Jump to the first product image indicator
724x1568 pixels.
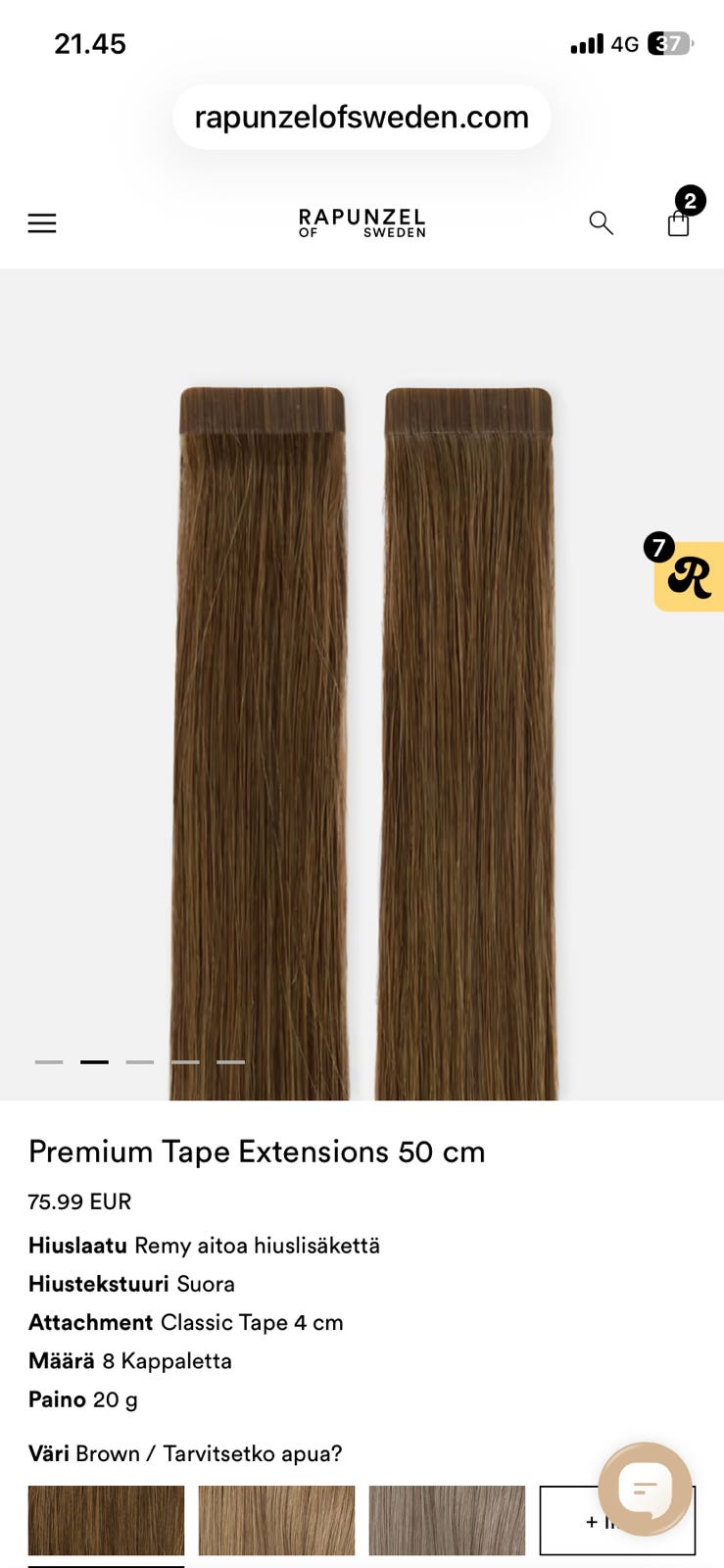pyautogui.click(x=49, y=1061)
